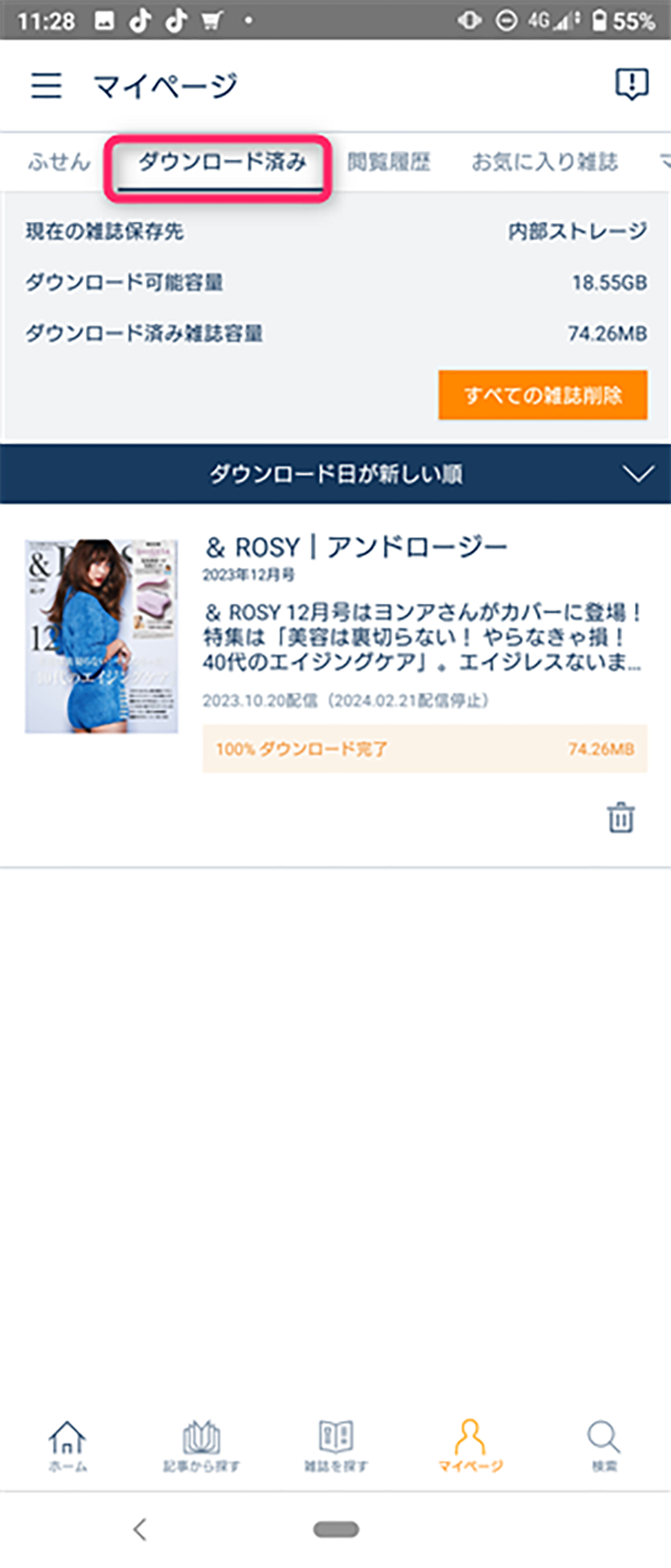Switch to the 雑誌を探す tab

pos(335,1445)
